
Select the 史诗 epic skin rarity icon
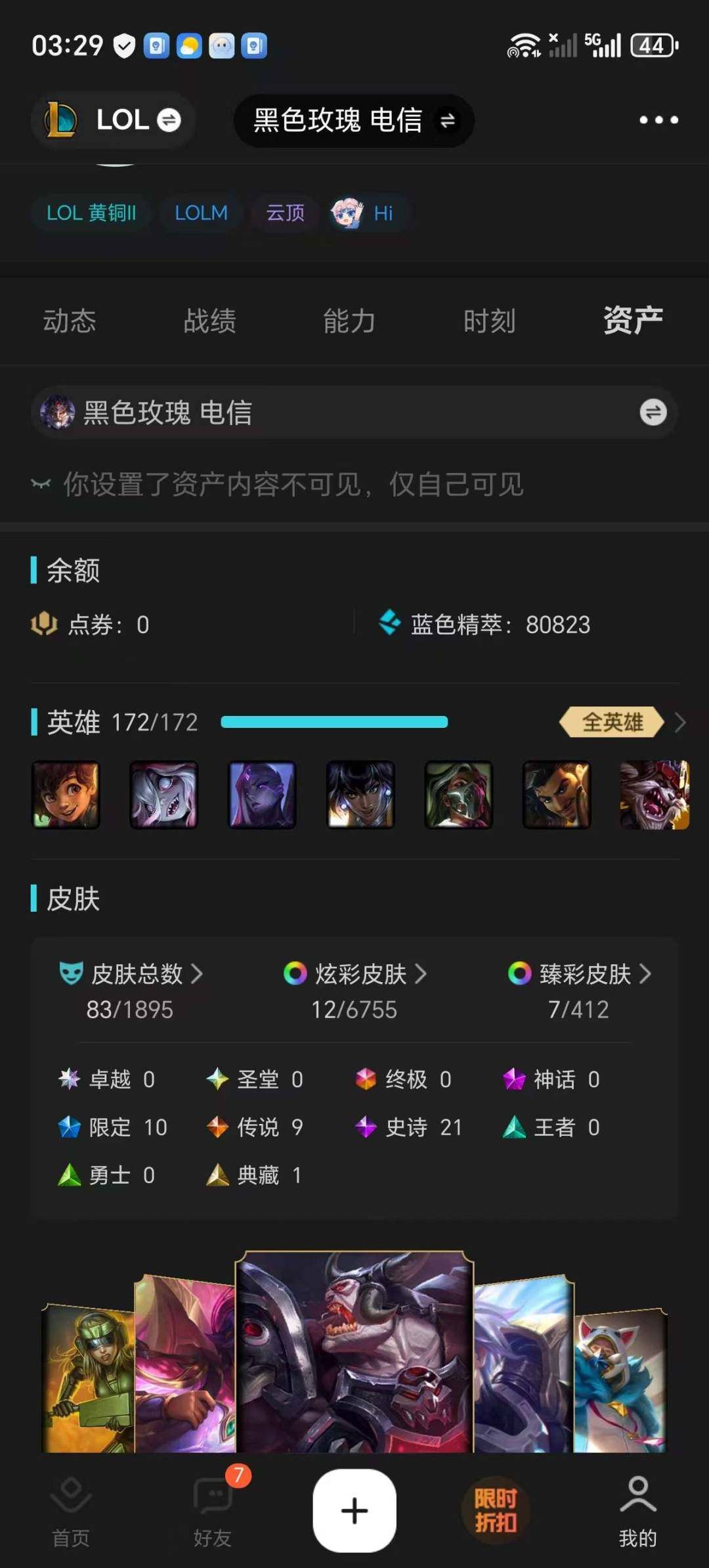366,1127
